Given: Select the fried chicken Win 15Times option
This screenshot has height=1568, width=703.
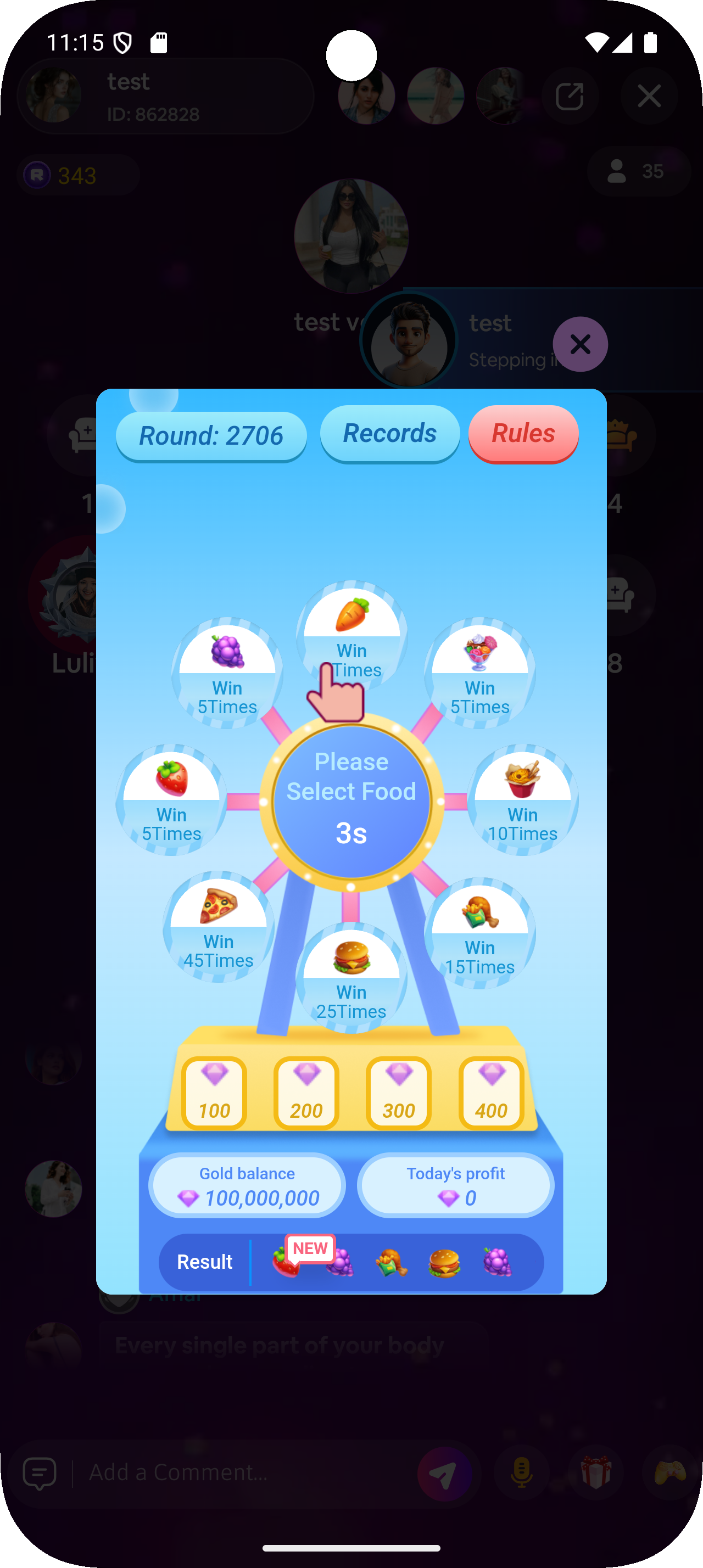Looking at the screenshot, I should coord(479,933).
